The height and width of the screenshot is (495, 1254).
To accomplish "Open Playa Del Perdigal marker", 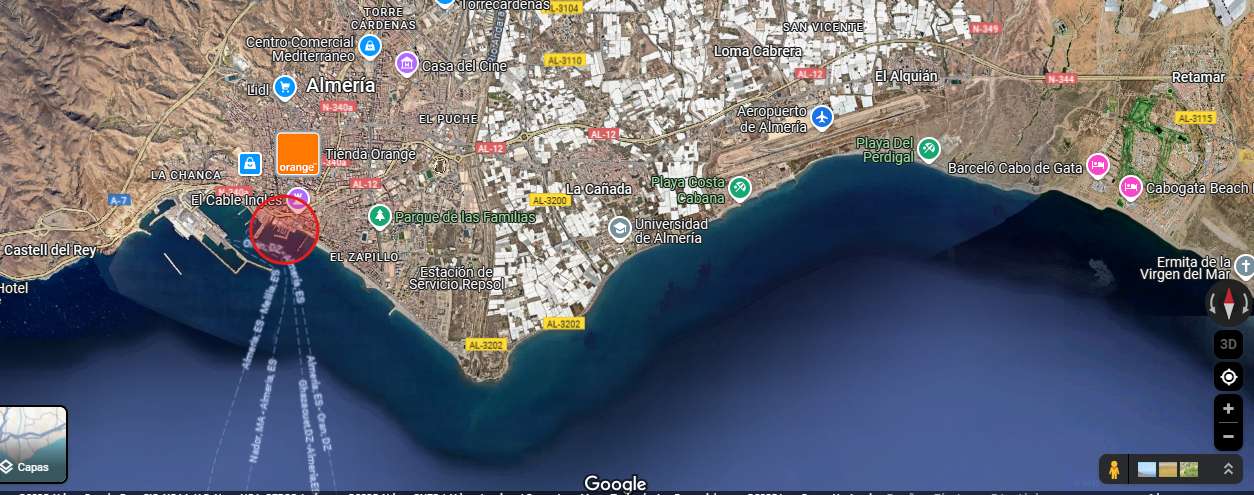I will point(929,149).
